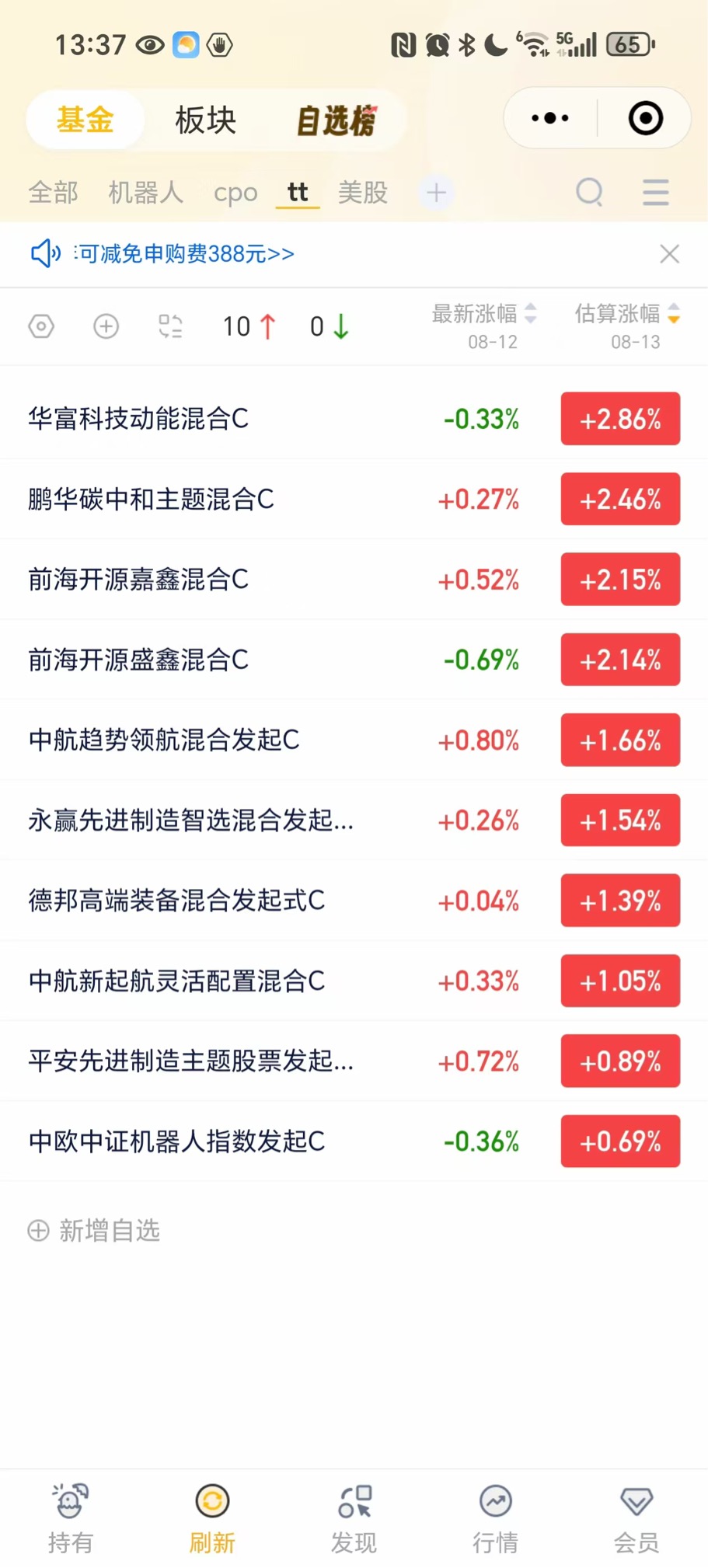
Task: Open the 可减免申购费388元 banner link
Action: pos(184,254)
